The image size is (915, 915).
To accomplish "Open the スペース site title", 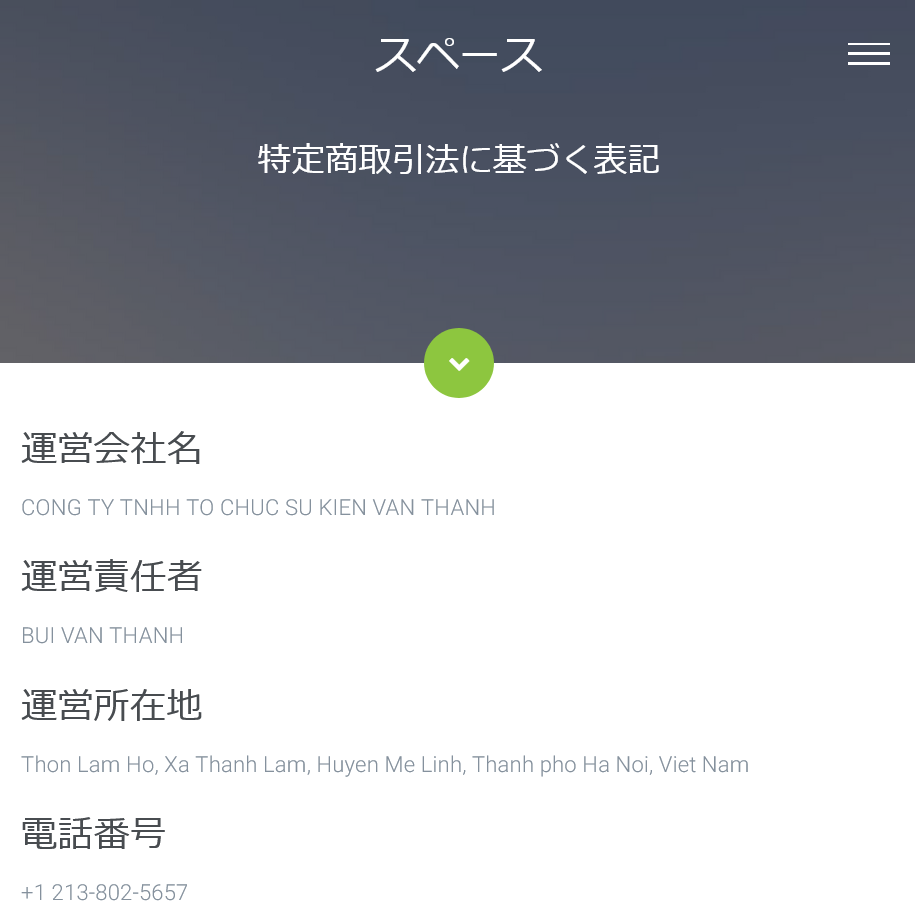I will click(x=459, y=54).
